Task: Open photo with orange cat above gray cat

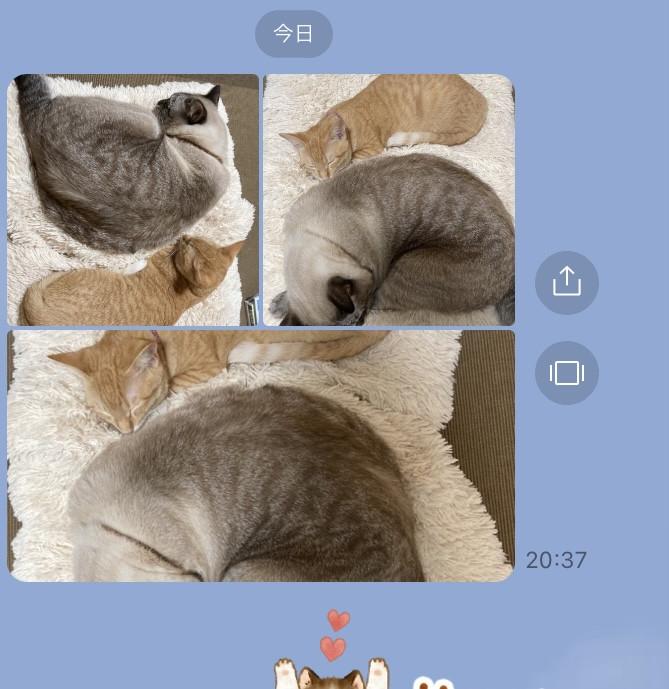Action: tap(389, 200)
